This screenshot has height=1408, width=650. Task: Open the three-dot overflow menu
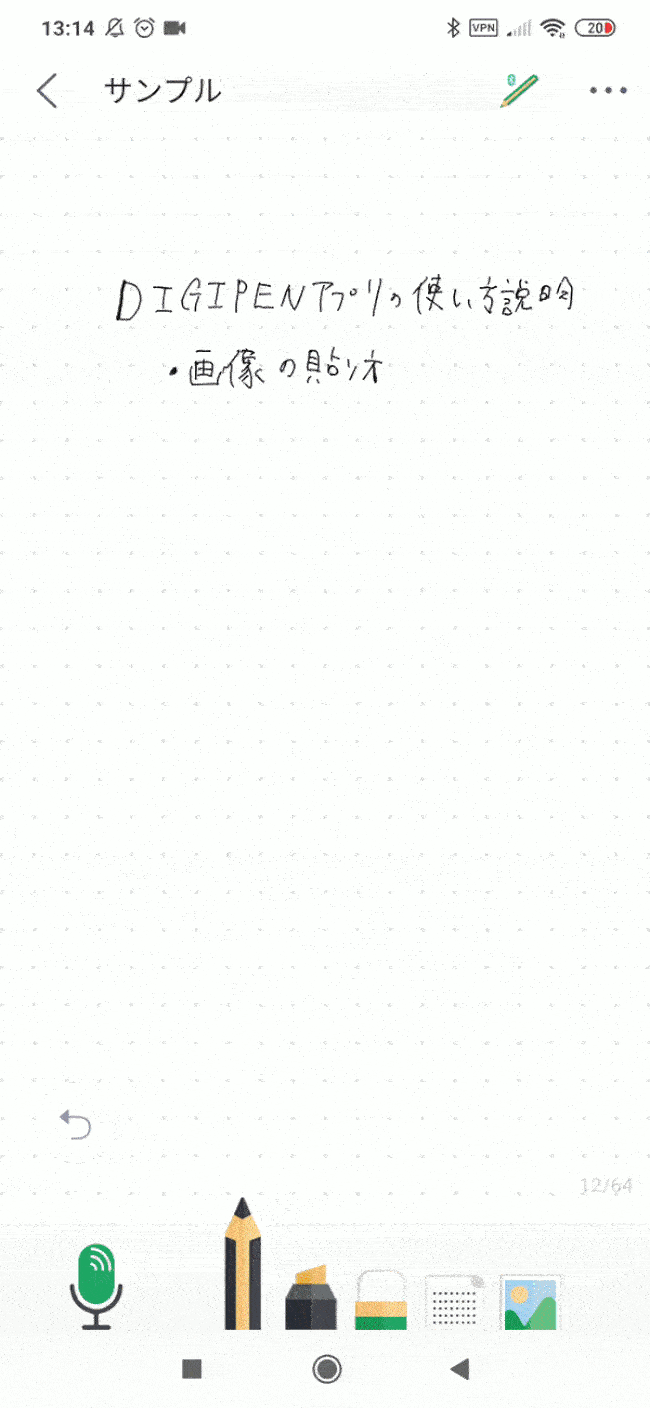608,91
